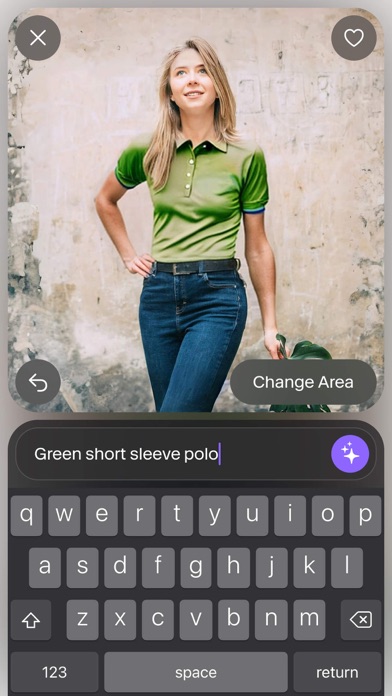Tap the return key on the keyboard
Viewport: 392px width, 696px height.
pos(337,672)
